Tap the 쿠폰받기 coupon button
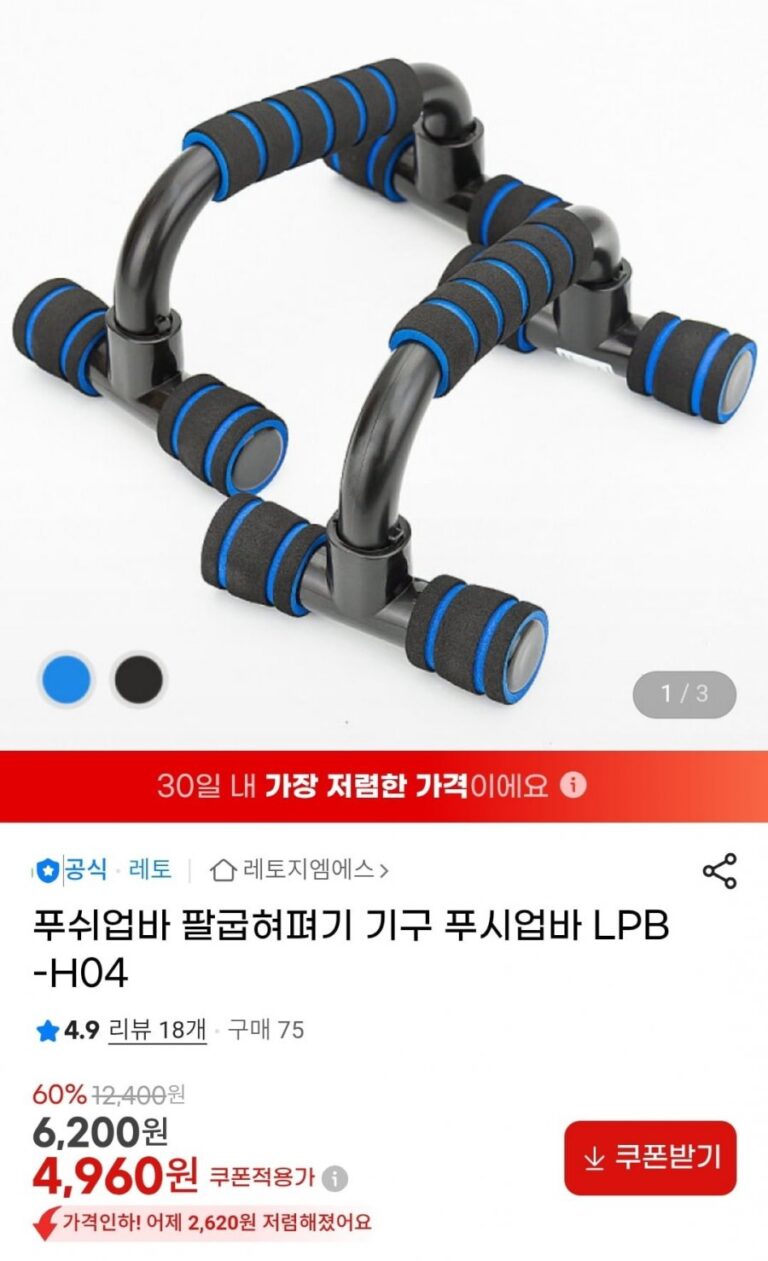This screenshot has width=768, height=1261. click(650, 1158)
